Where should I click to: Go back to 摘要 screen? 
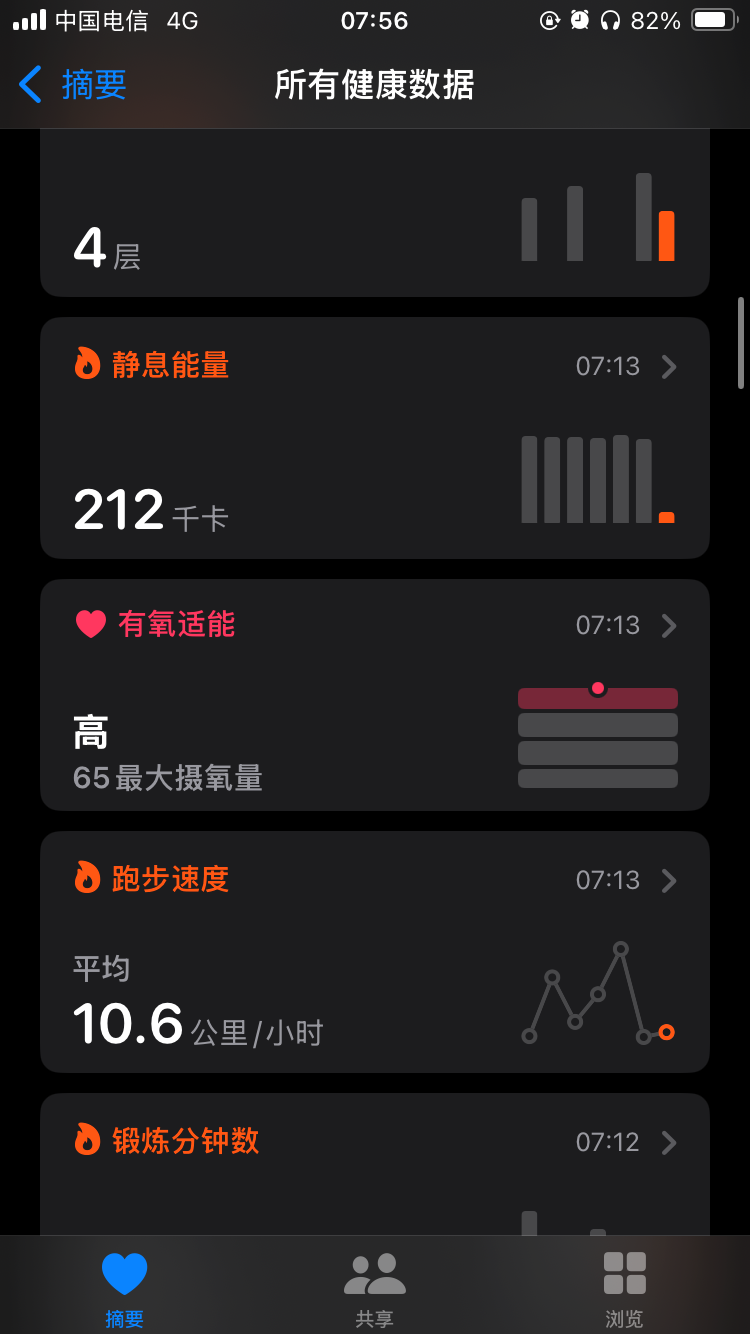tap(72, 85)
